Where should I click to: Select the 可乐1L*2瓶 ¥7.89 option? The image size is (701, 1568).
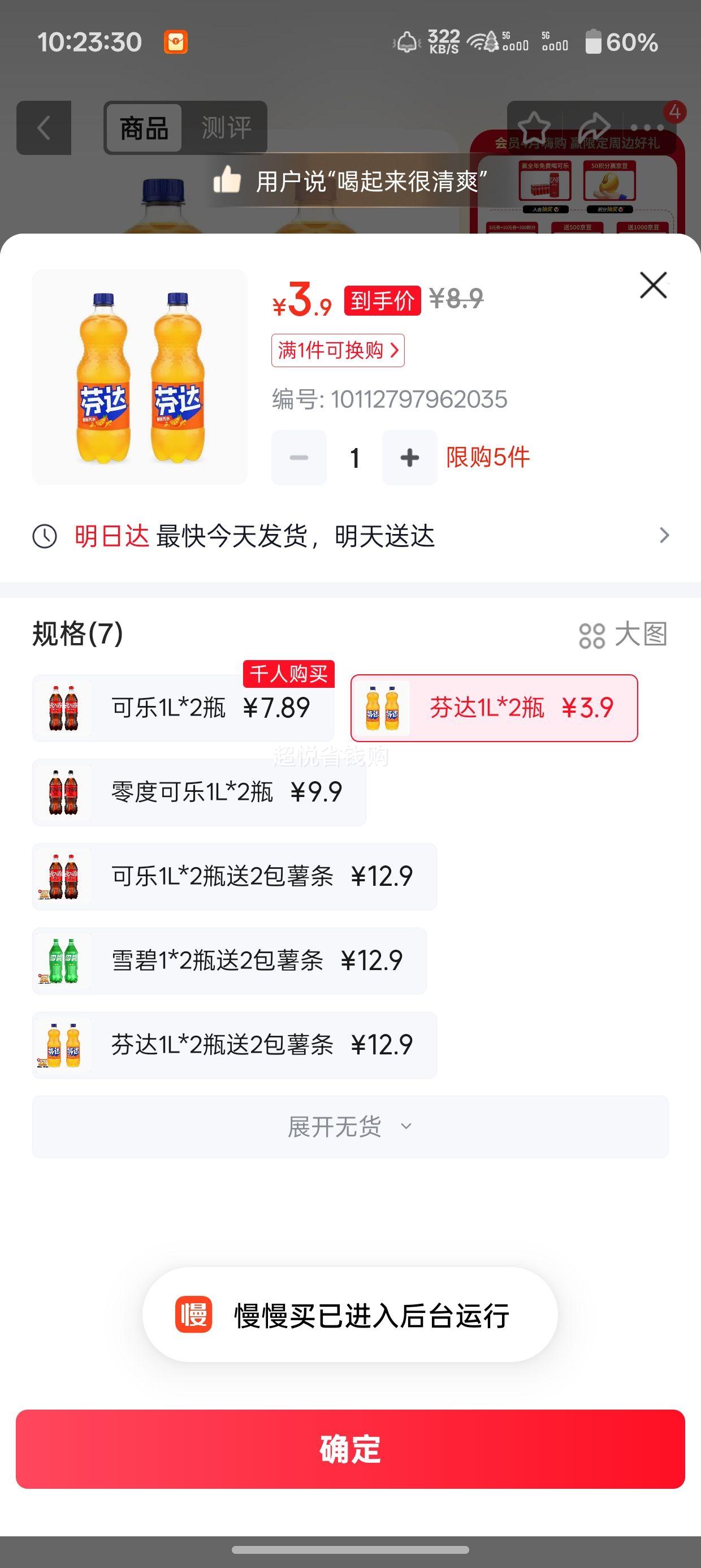183,708
